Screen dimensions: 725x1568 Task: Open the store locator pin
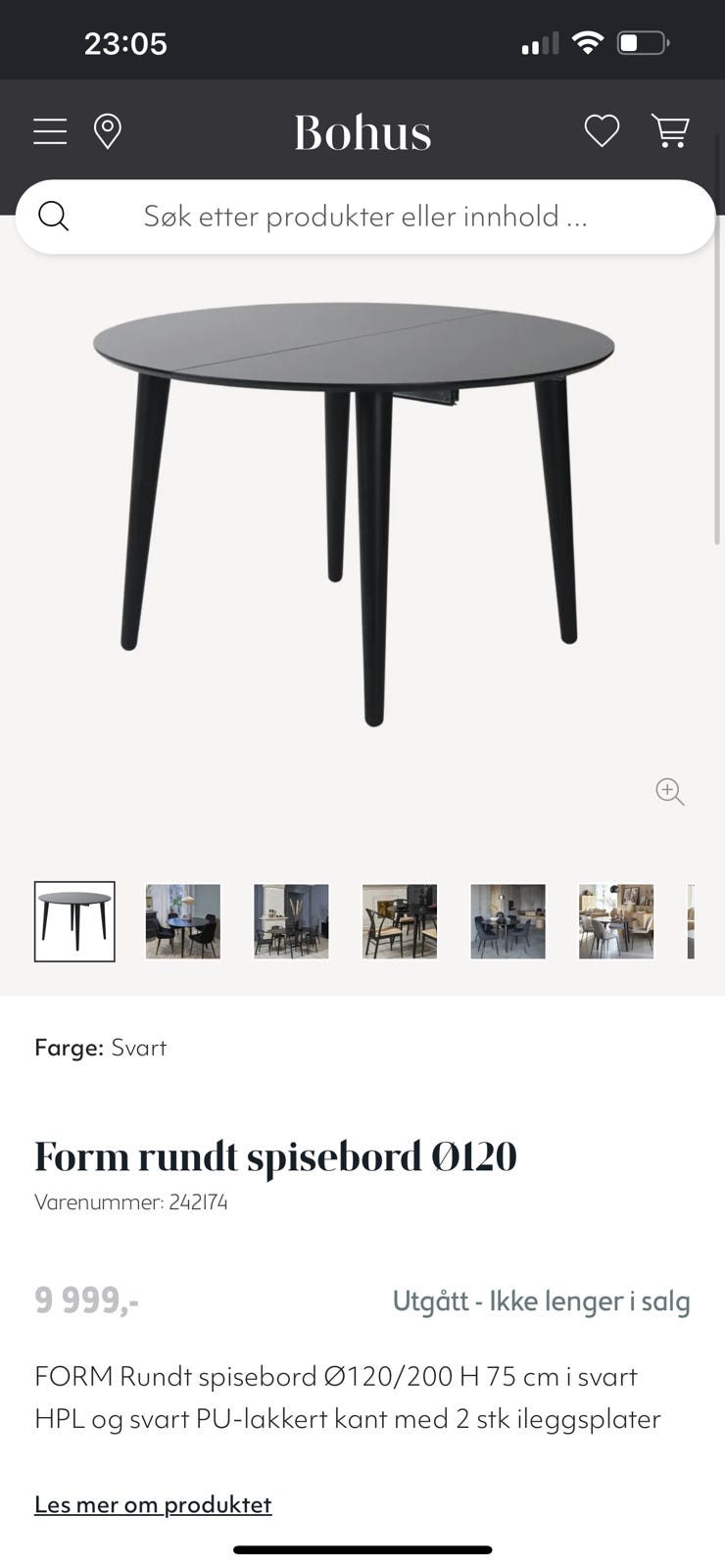(x=108, y=131)
